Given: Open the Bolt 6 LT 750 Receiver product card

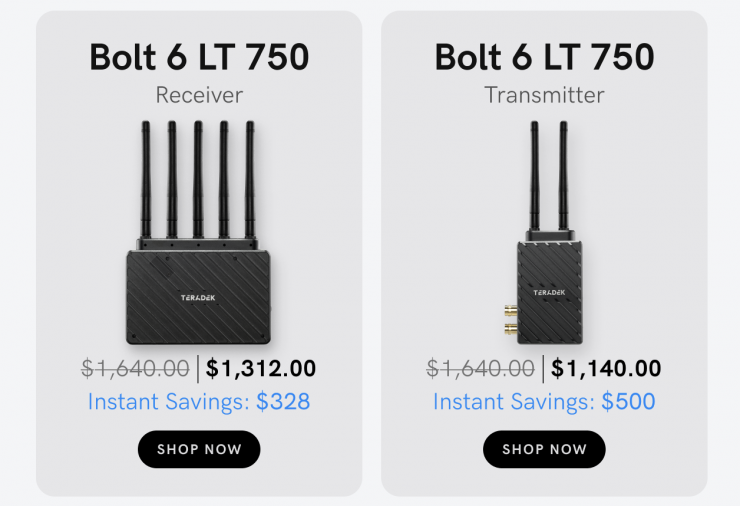Looking at the screenshot, I should coord(199,230).
